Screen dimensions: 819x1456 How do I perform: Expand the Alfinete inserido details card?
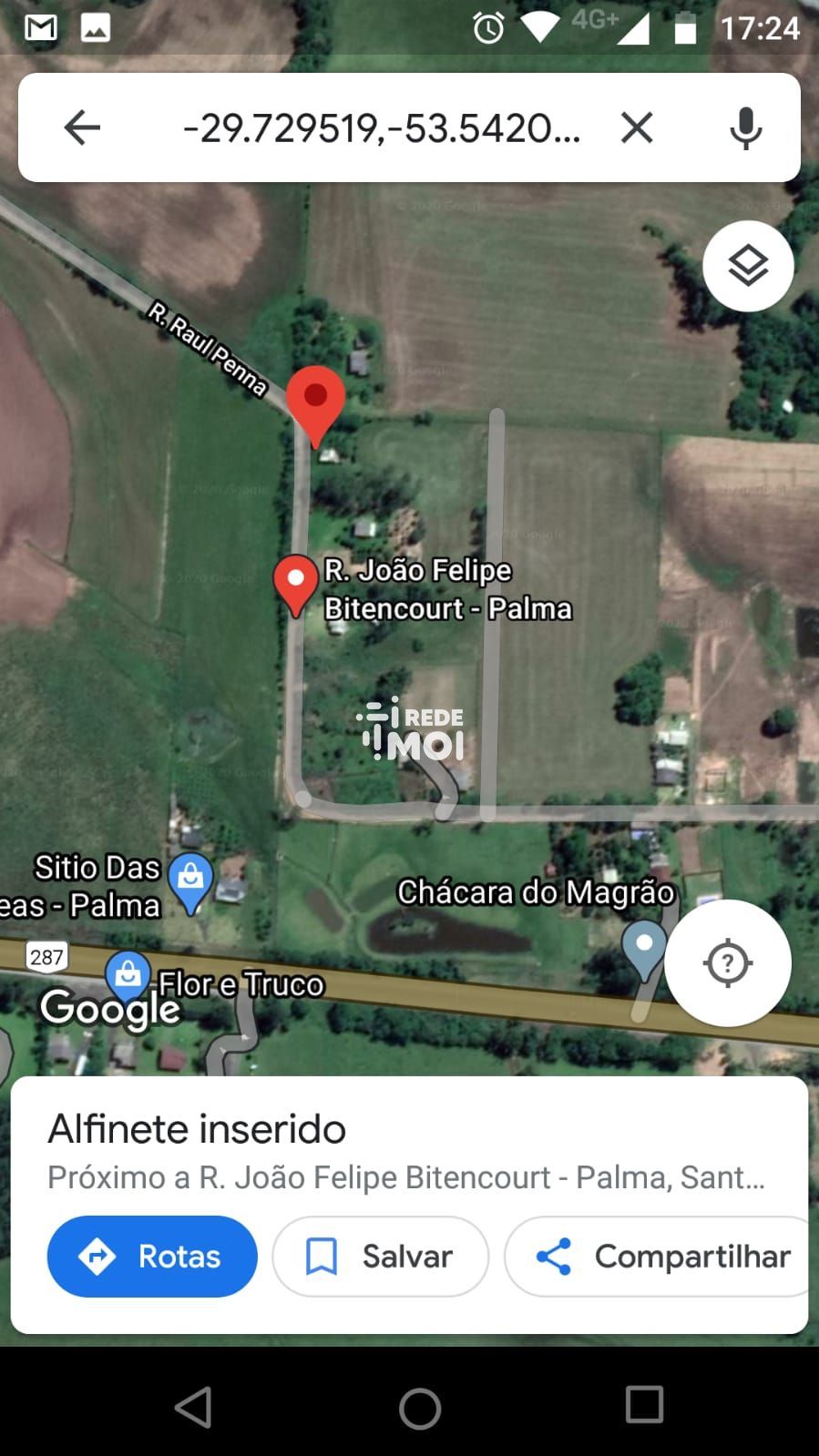click(408, 1129)
